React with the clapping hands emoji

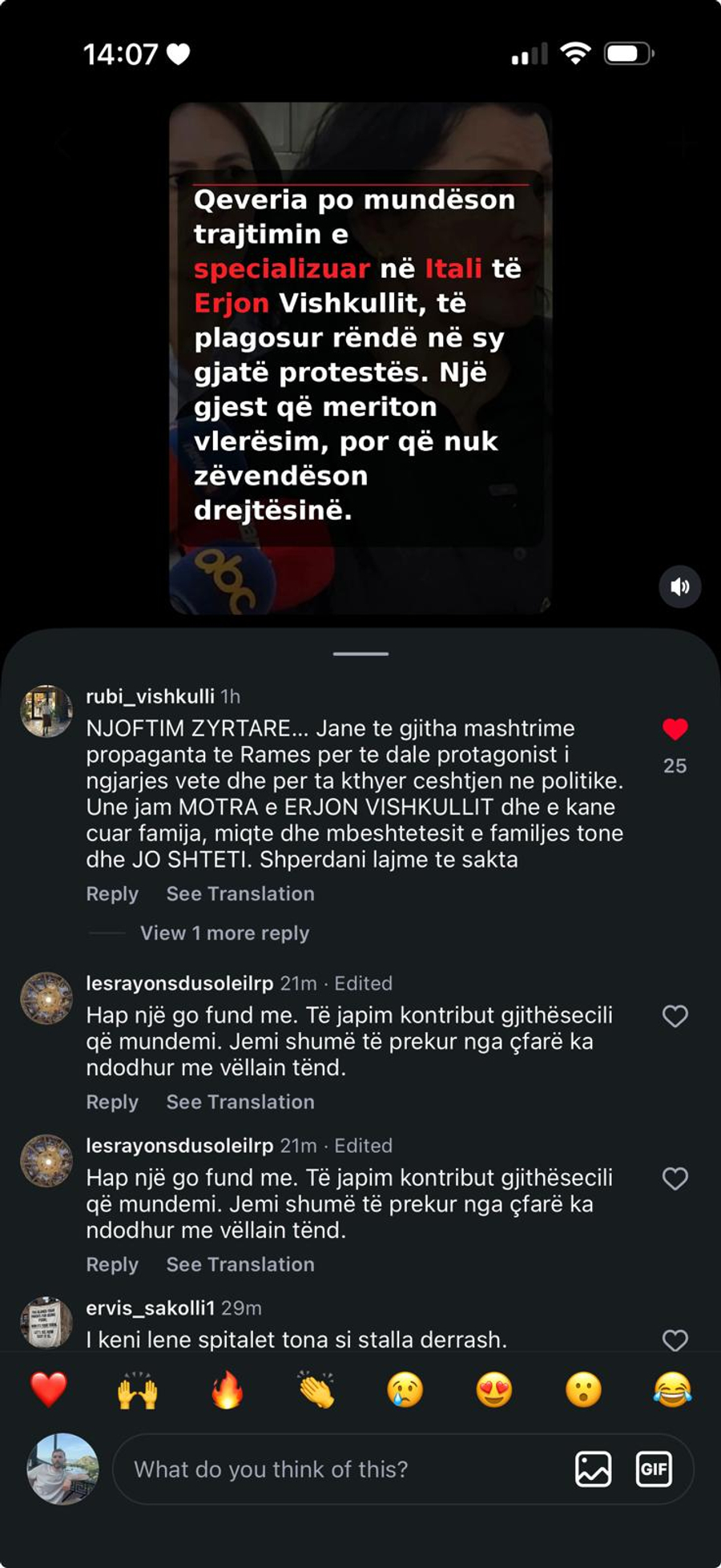[x=316, y=1389]
